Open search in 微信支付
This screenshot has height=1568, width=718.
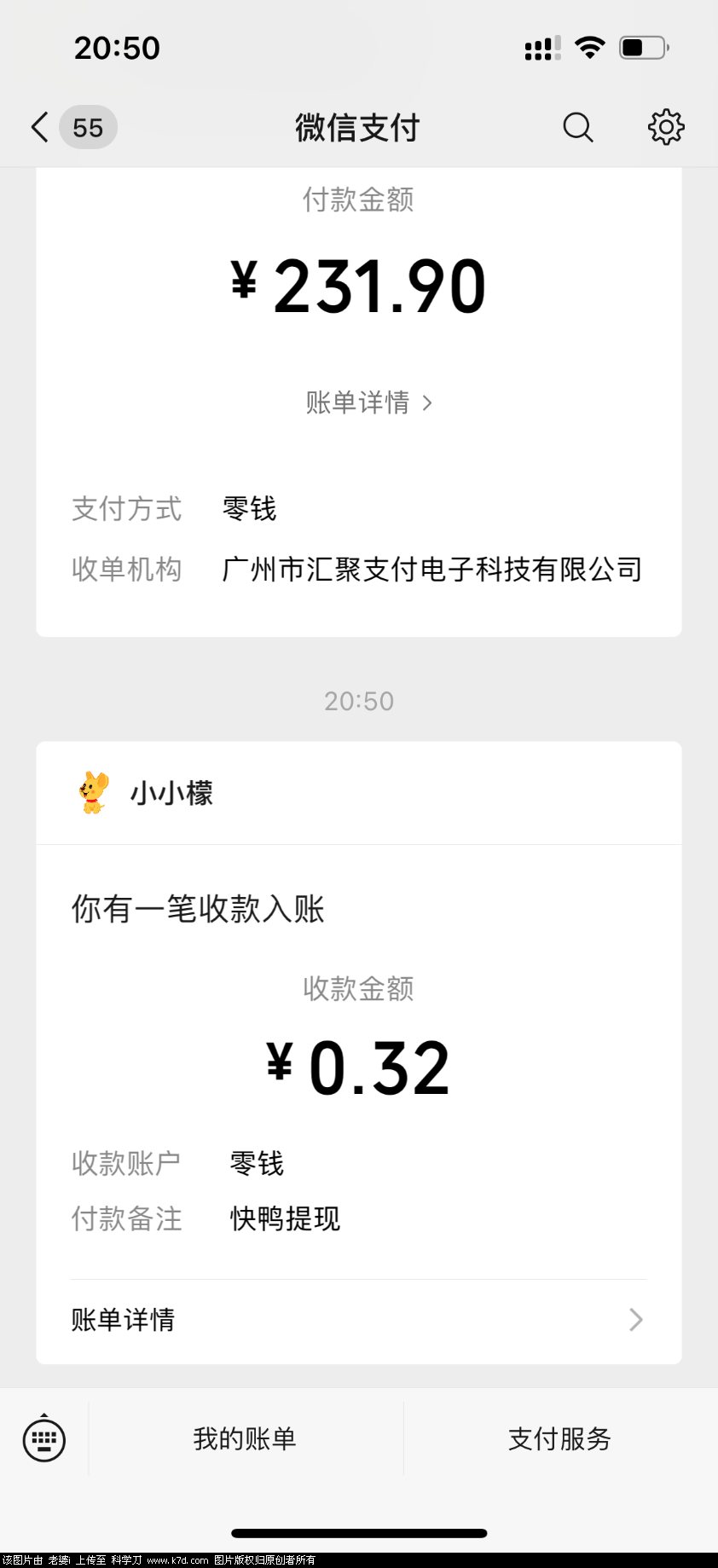tap(577, 127)
